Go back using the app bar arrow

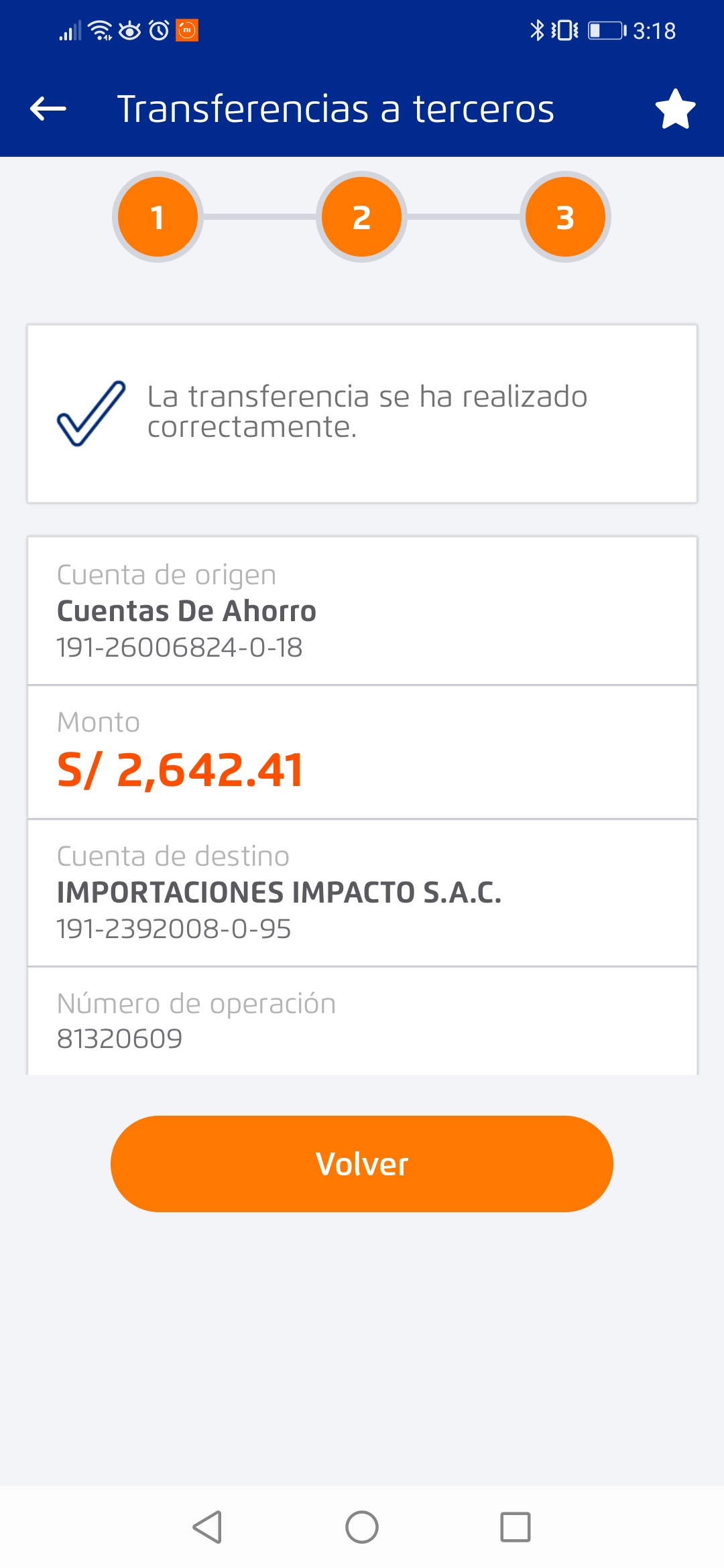click(48, 109)
